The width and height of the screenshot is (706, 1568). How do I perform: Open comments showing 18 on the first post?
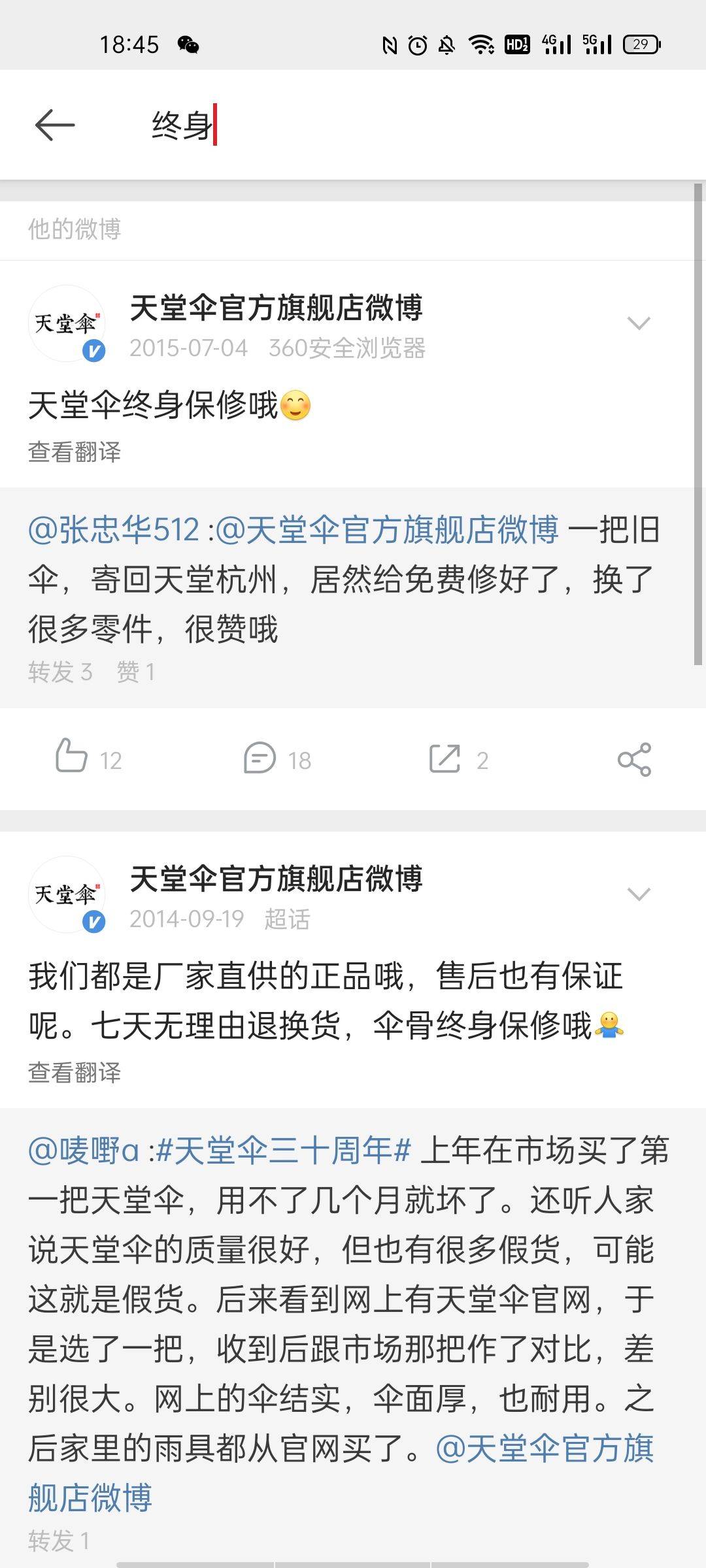[277, 759]
